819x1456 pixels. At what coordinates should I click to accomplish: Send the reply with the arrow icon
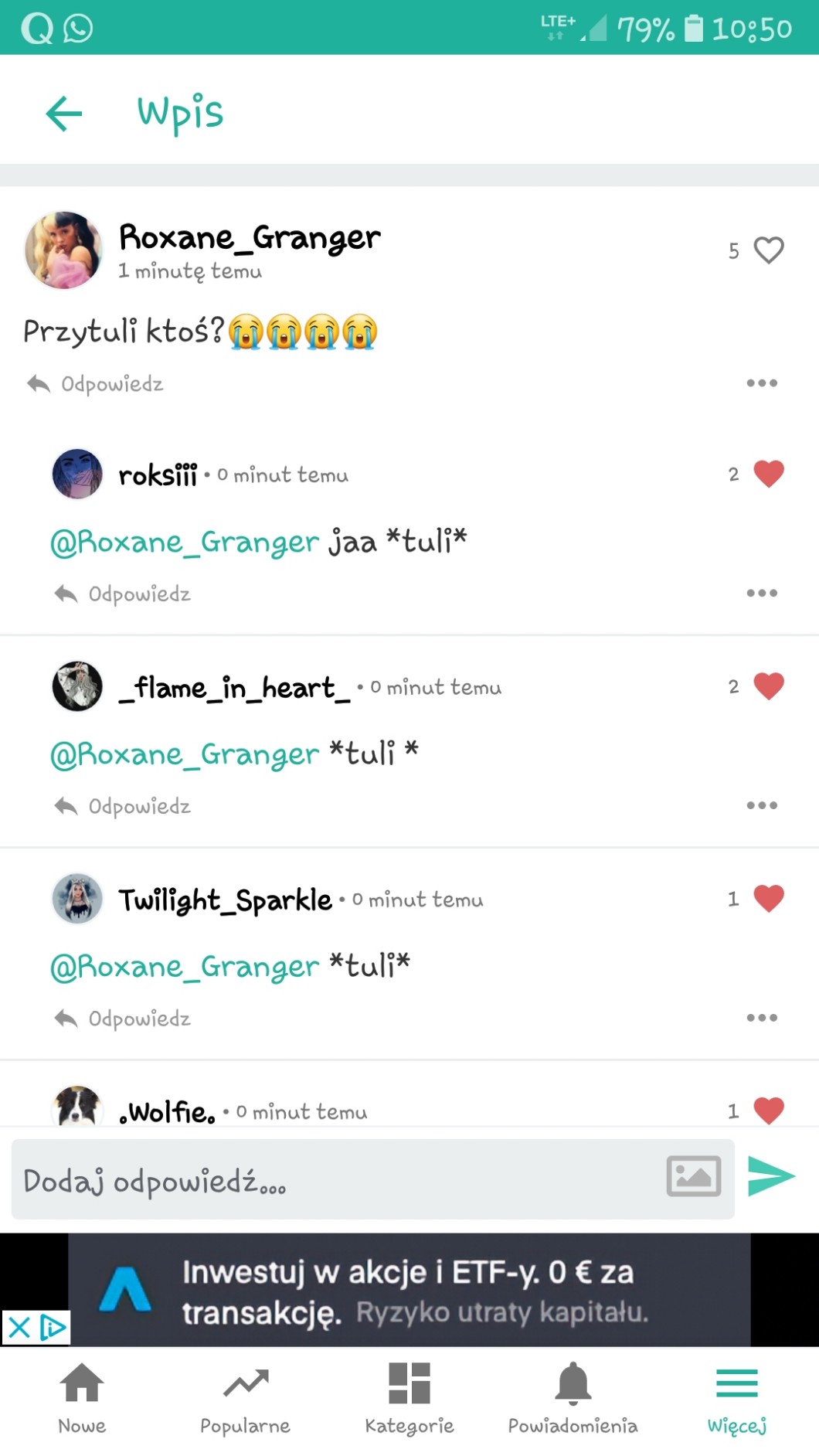point(771,1177)
